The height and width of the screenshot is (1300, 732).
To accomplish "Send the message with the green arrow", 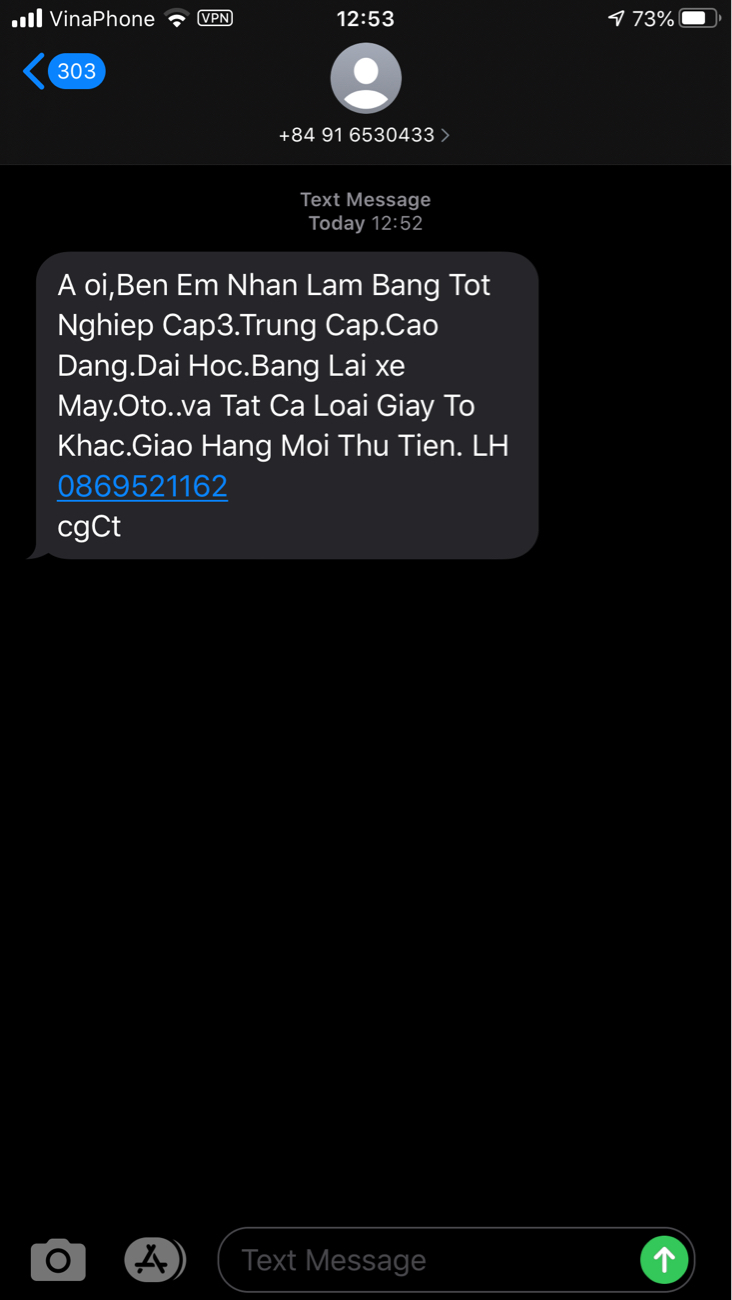I will [x=664, y=1260].
